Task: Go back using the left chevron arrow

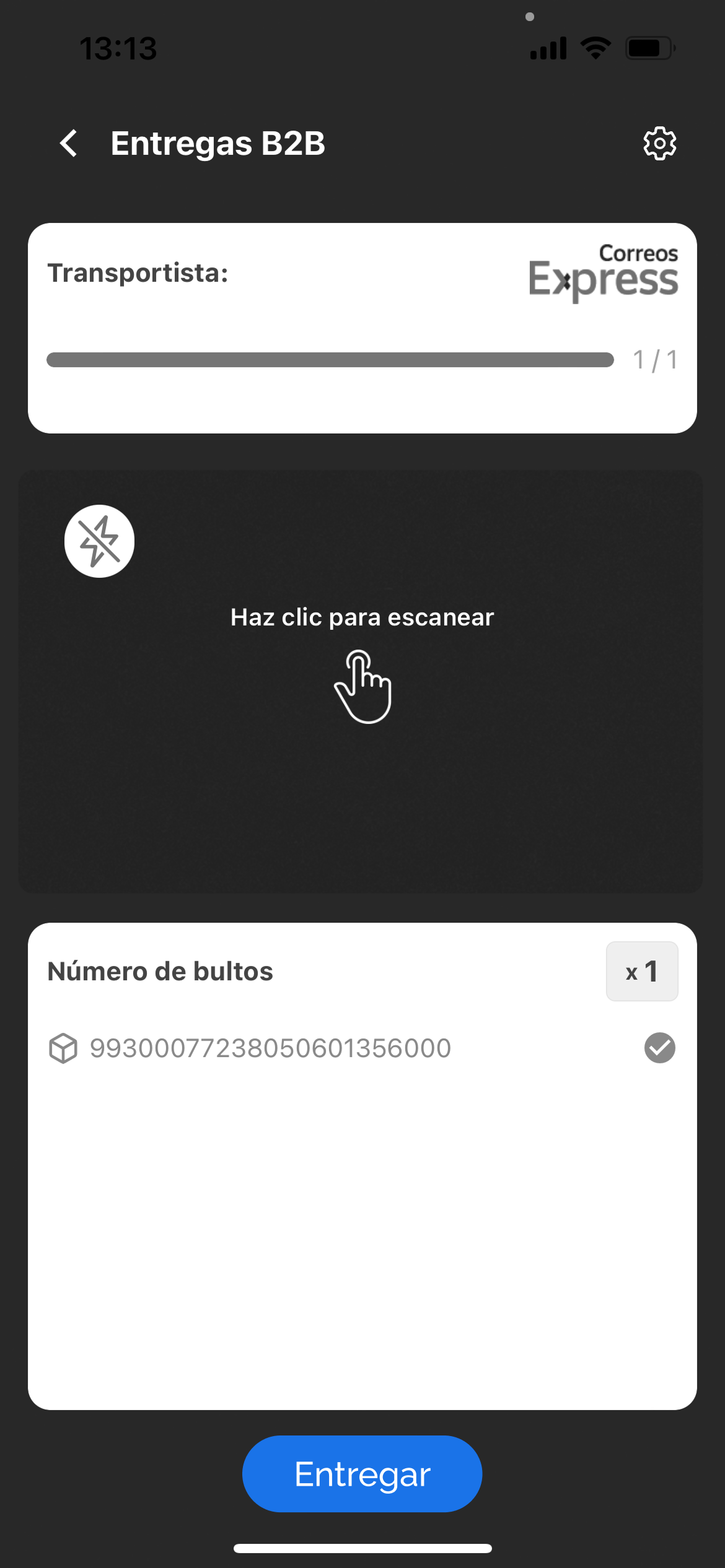Action: coord(68,143)
